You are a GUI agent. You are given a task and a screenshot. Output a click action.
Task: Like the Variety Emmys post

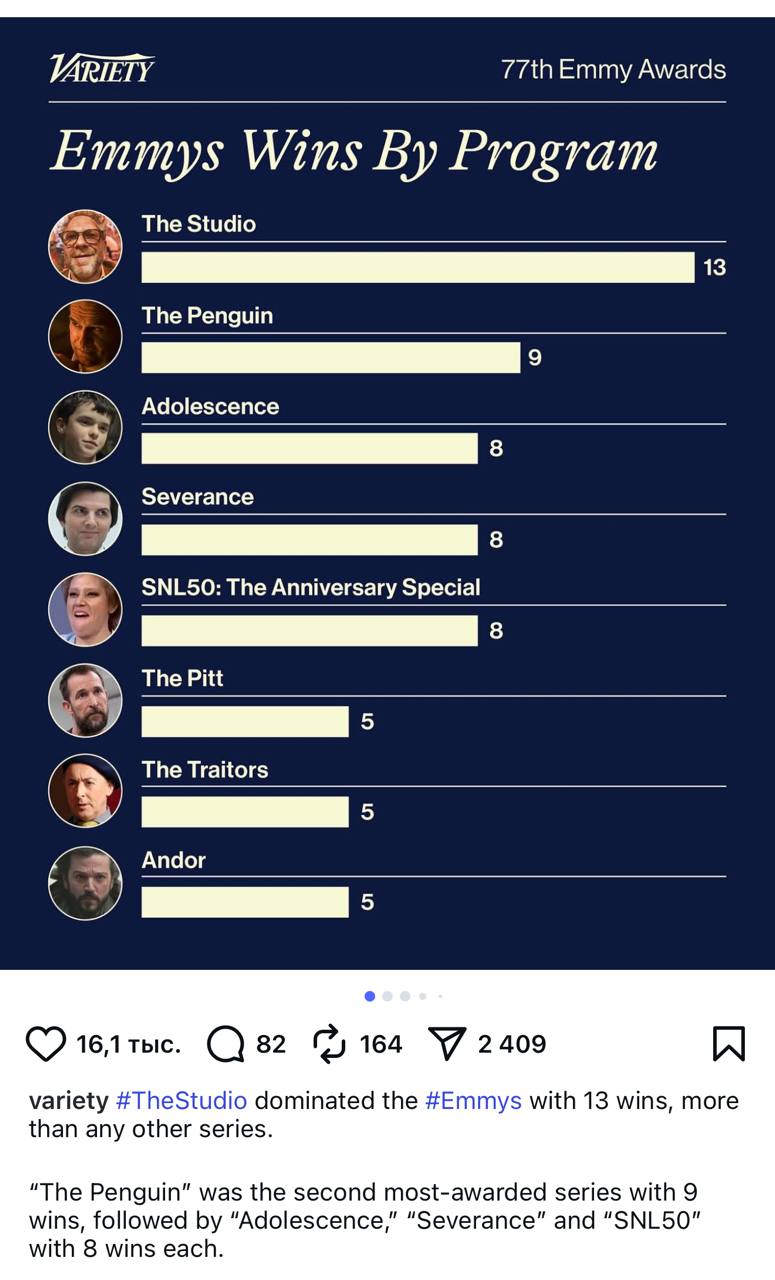click(46, 1044)
